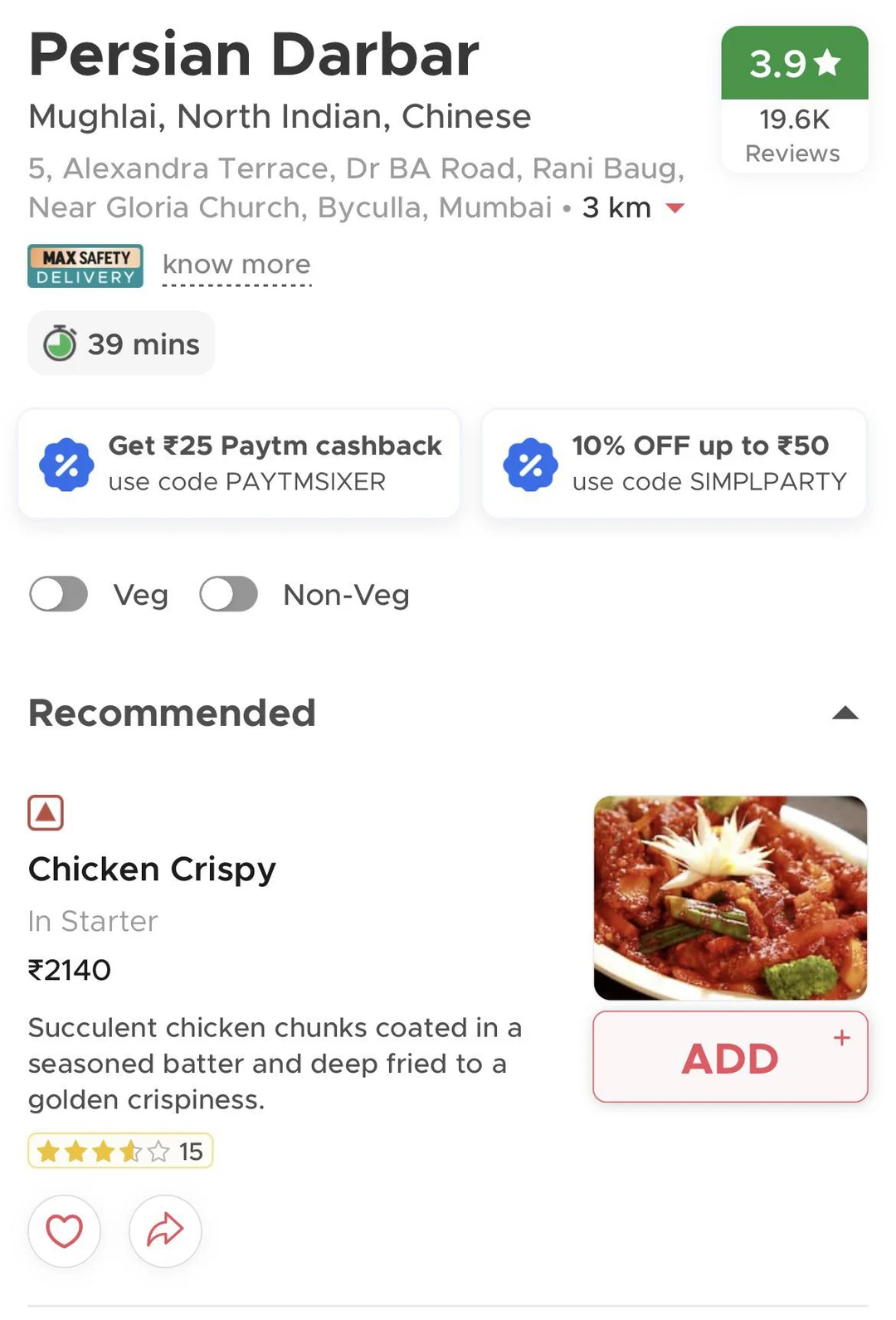Favorite Chicken Crispy with the heart
Screen dimensions: 896x1320
click(x=64, y=1230)
